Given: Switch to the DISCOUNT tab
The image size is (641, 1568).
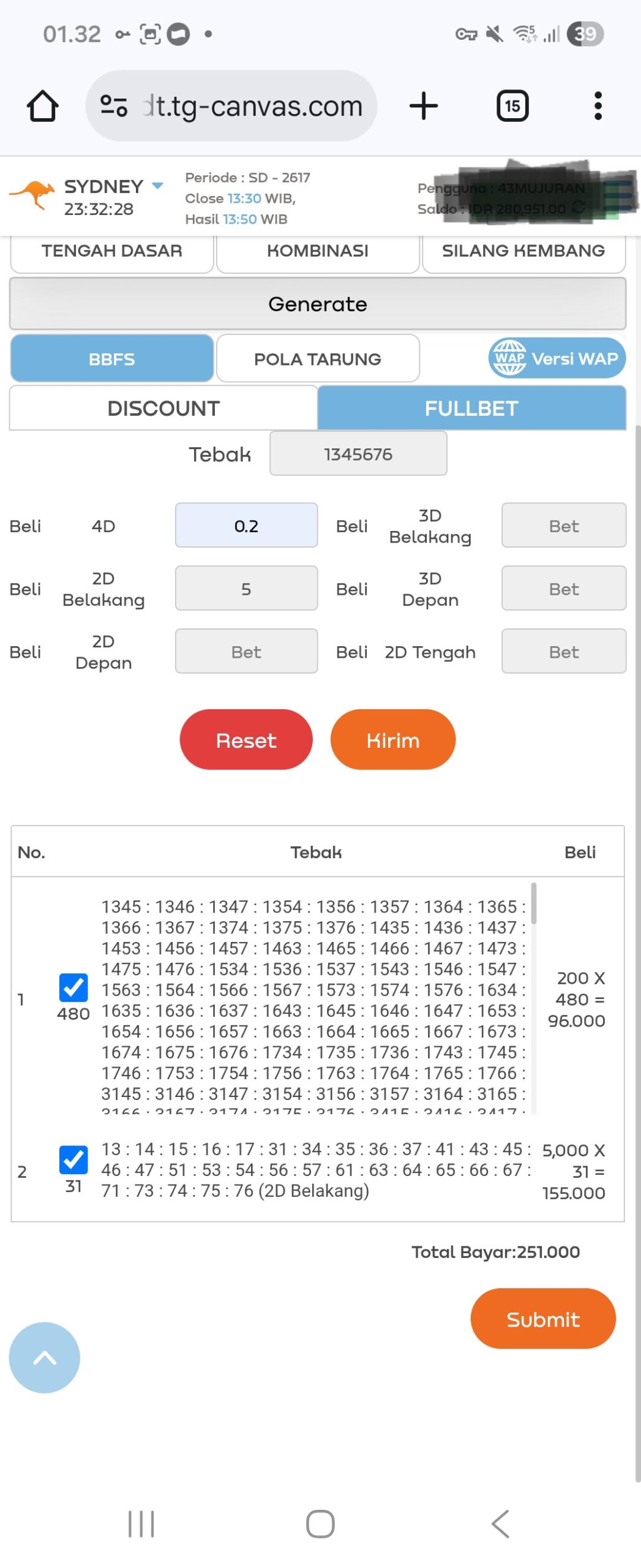Looking at the screenshot, I should pyautogui.click(x=163, y=409).
